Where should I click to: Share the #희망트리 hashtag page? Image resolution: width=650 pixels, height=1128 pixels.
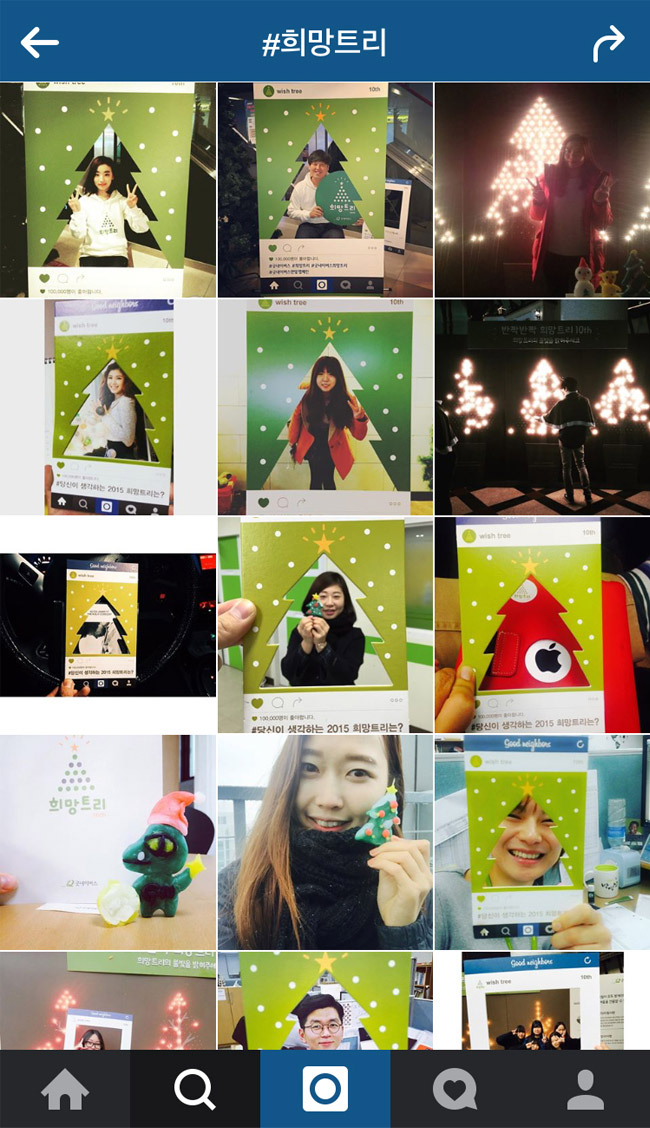(x=608, y=42)
